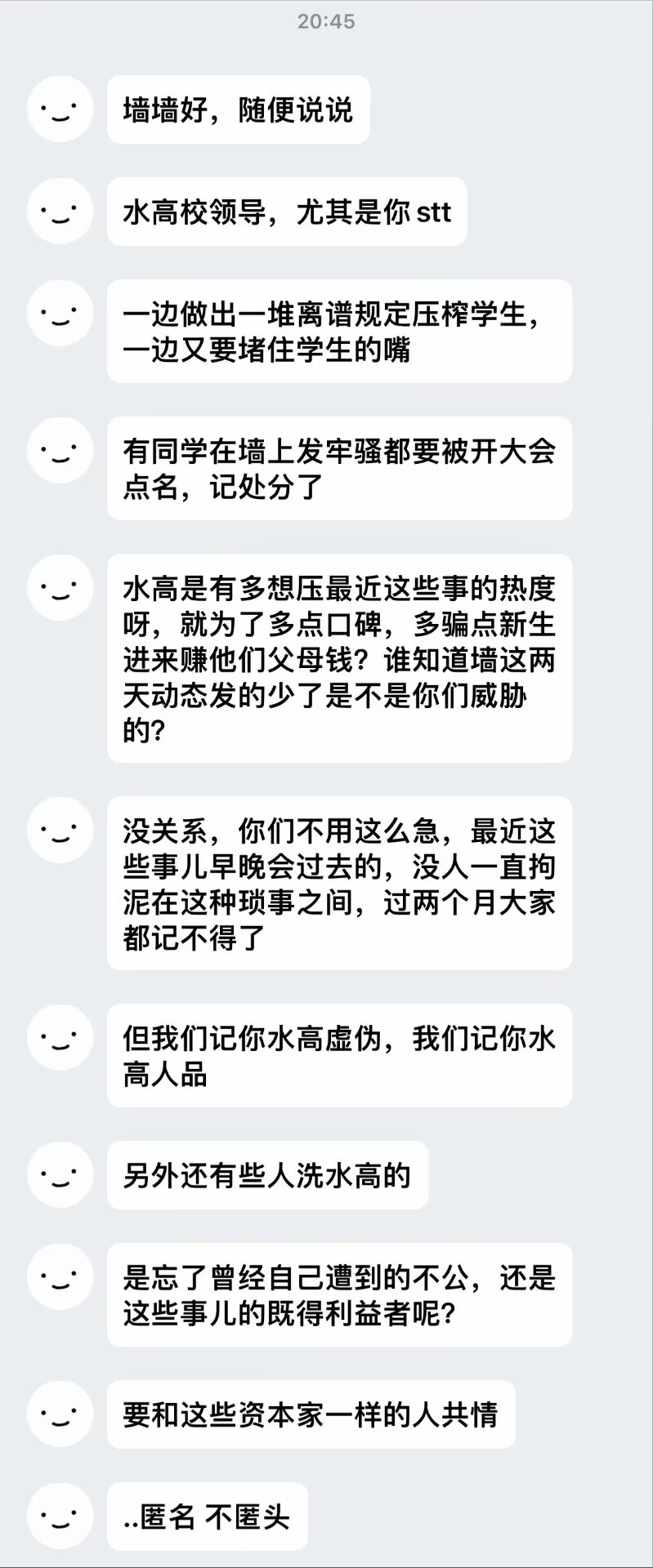Tap avatar next to "另外还有些人洗水高的"
The height and width of the screenshot is (1568, 653).
[60, 1175]
